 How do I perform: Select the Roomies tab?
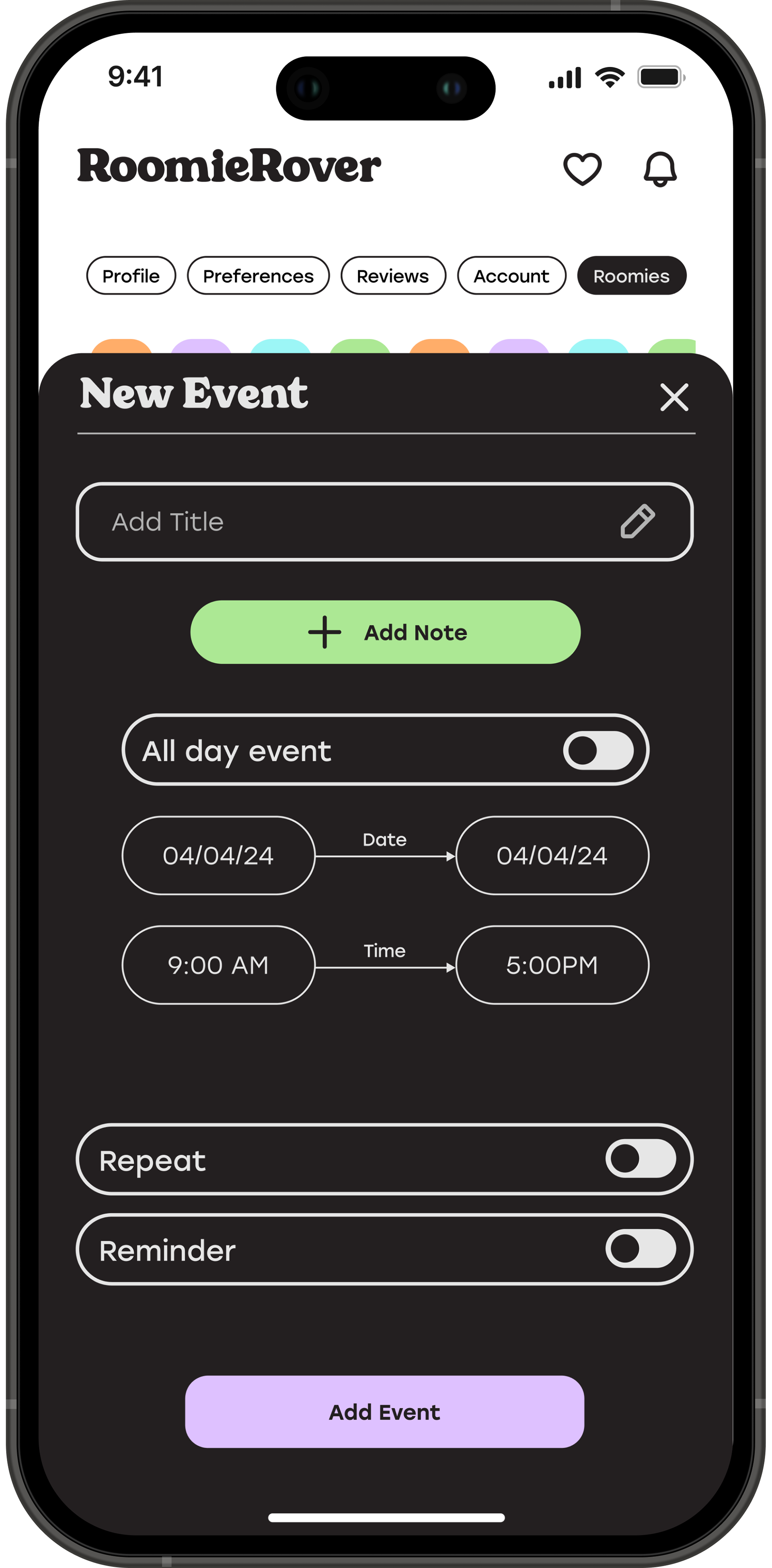tap(631, 276)
